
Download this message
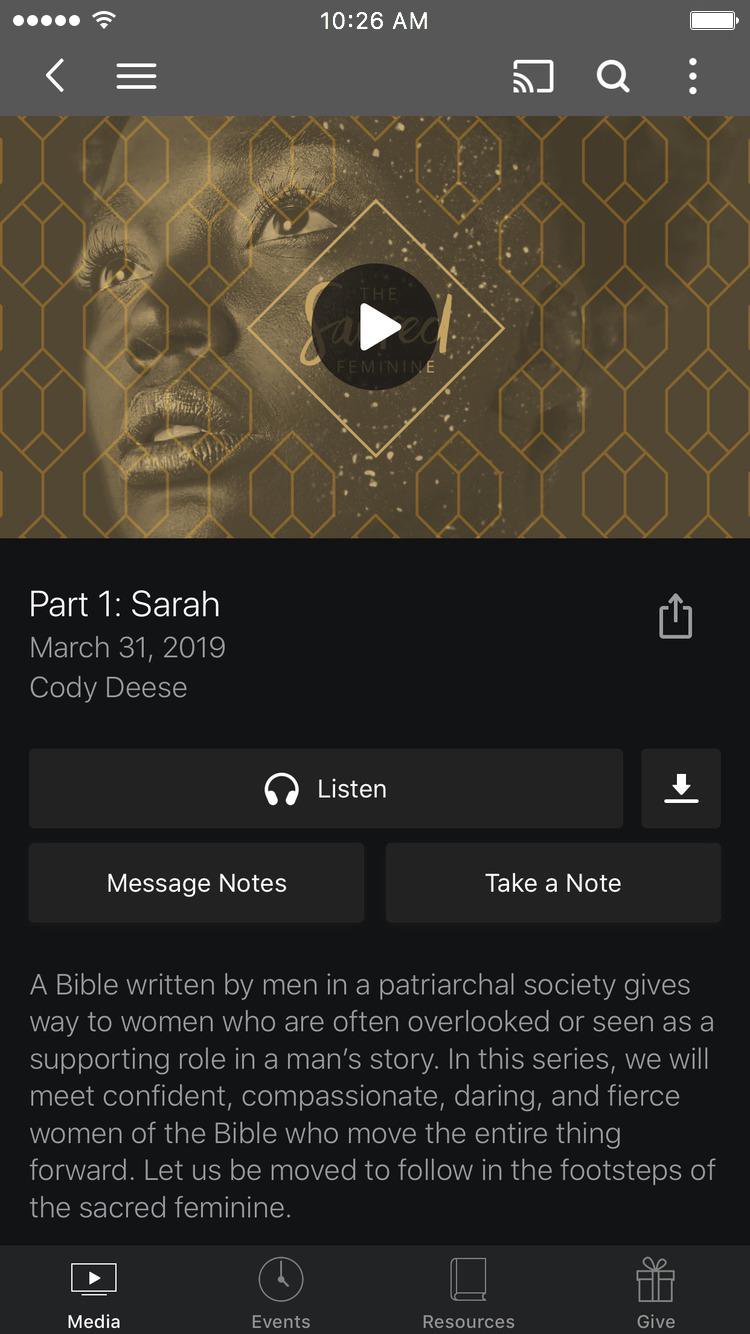[x=681, y=789]
